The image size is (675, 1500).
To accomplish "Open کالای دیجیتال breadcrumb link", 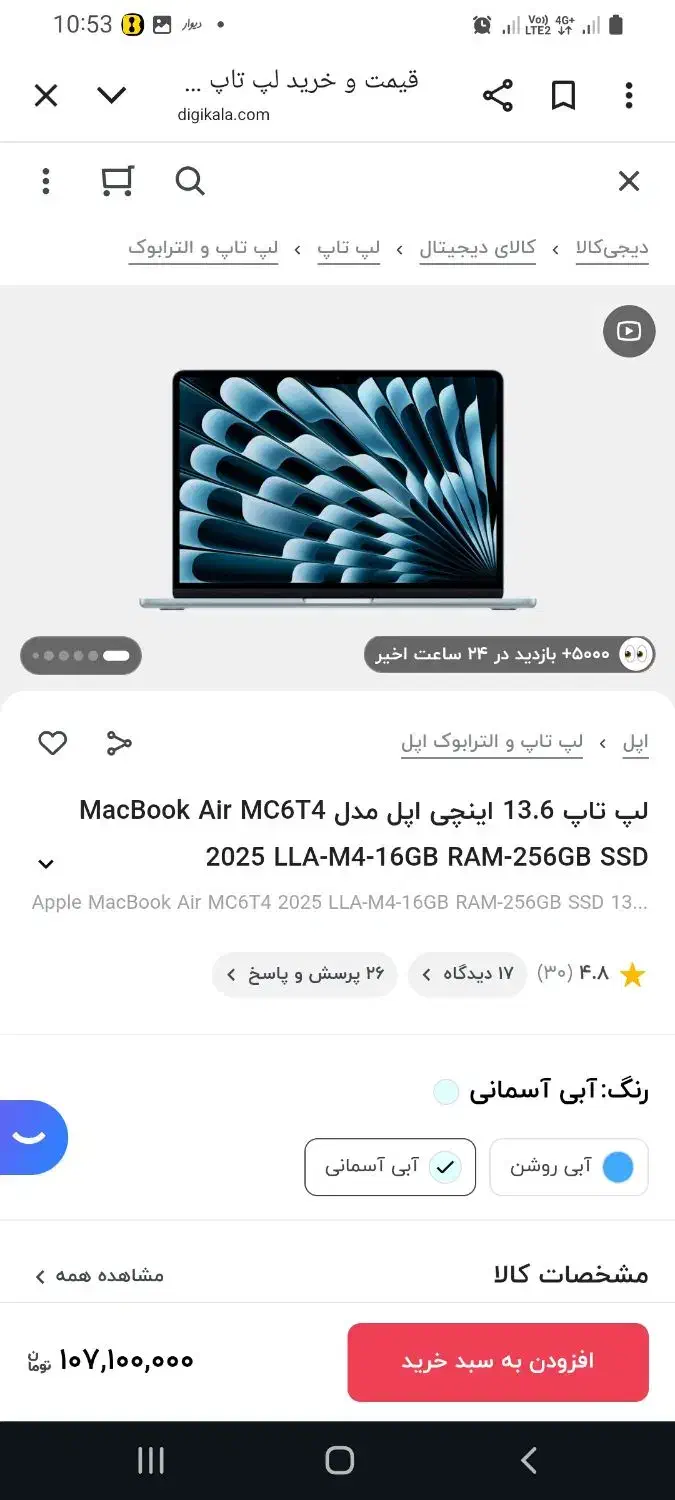I will 477,248.
